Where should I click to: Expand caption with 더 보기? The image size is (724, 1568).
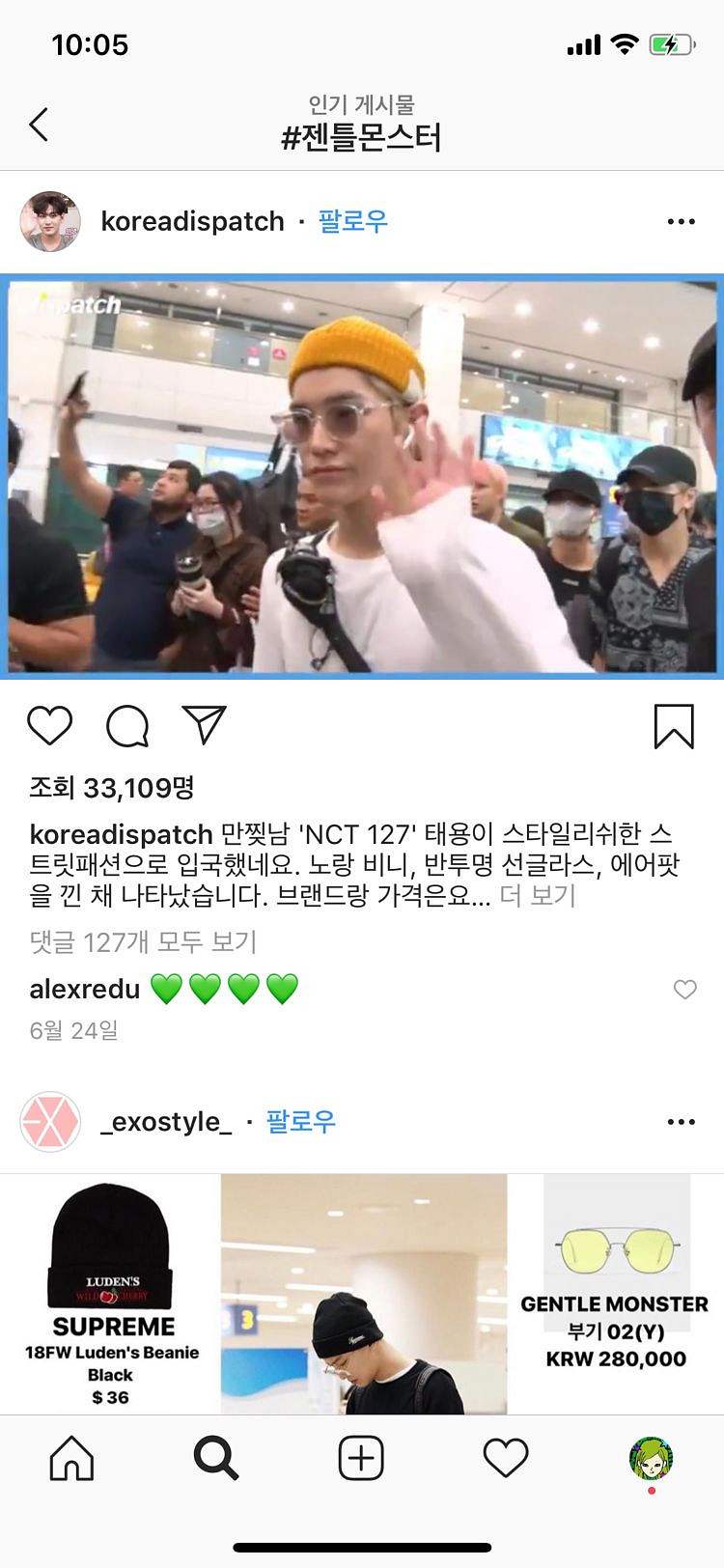[x=538, y=895]
